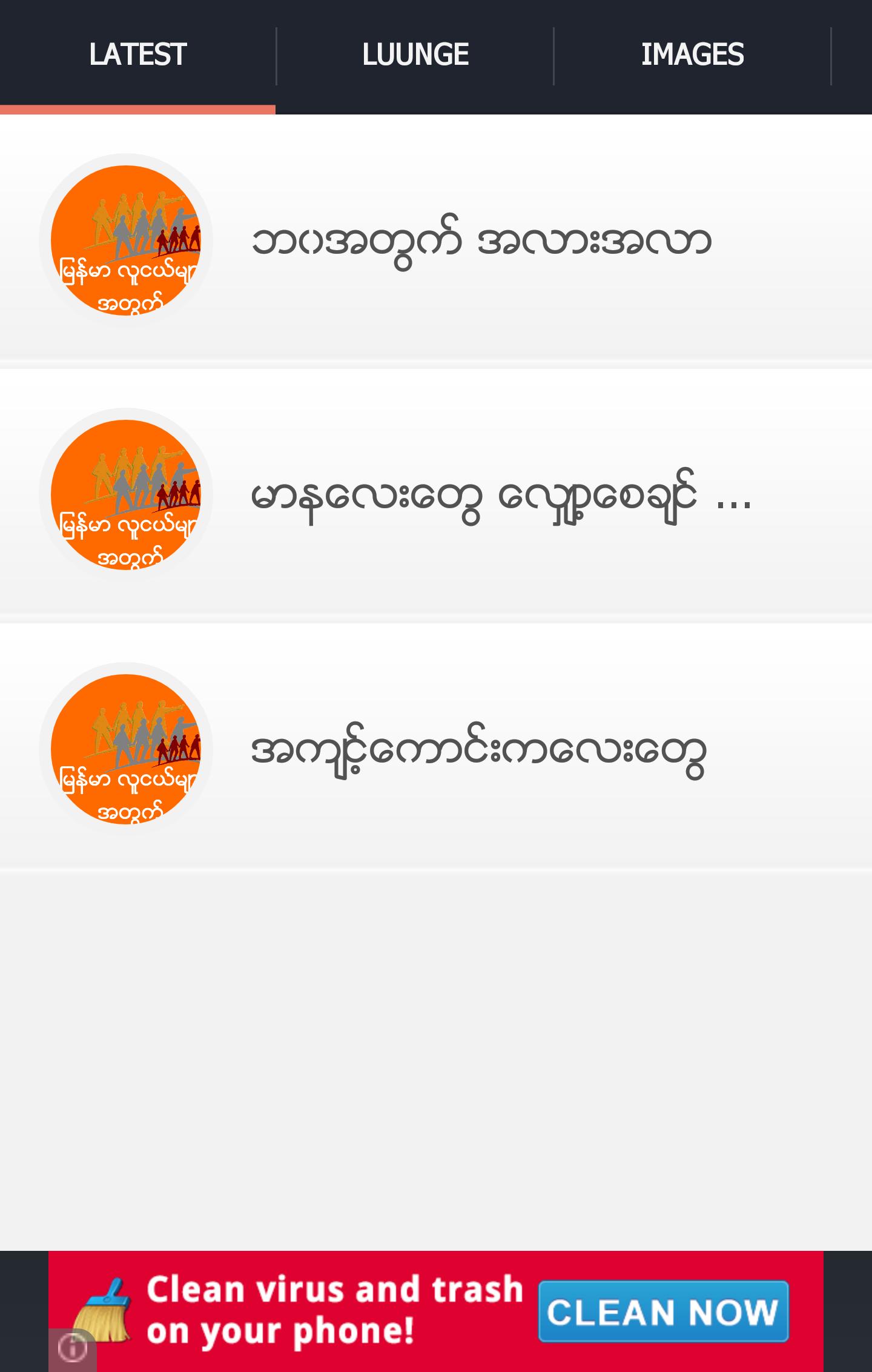
Task: Open the LUUNGE tab
Action: pyautogui.click(x=415, y=55)
